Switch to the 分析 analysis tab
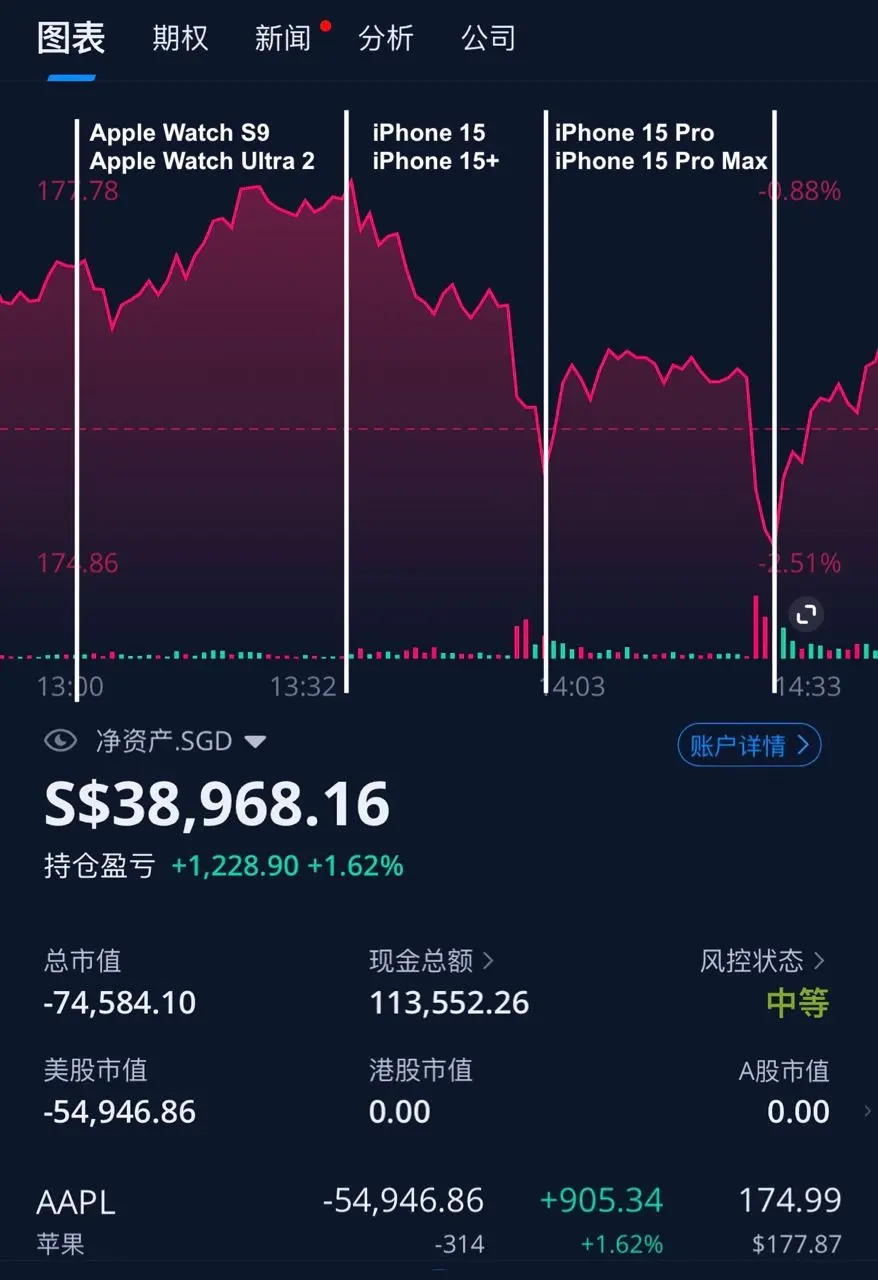 386,37
